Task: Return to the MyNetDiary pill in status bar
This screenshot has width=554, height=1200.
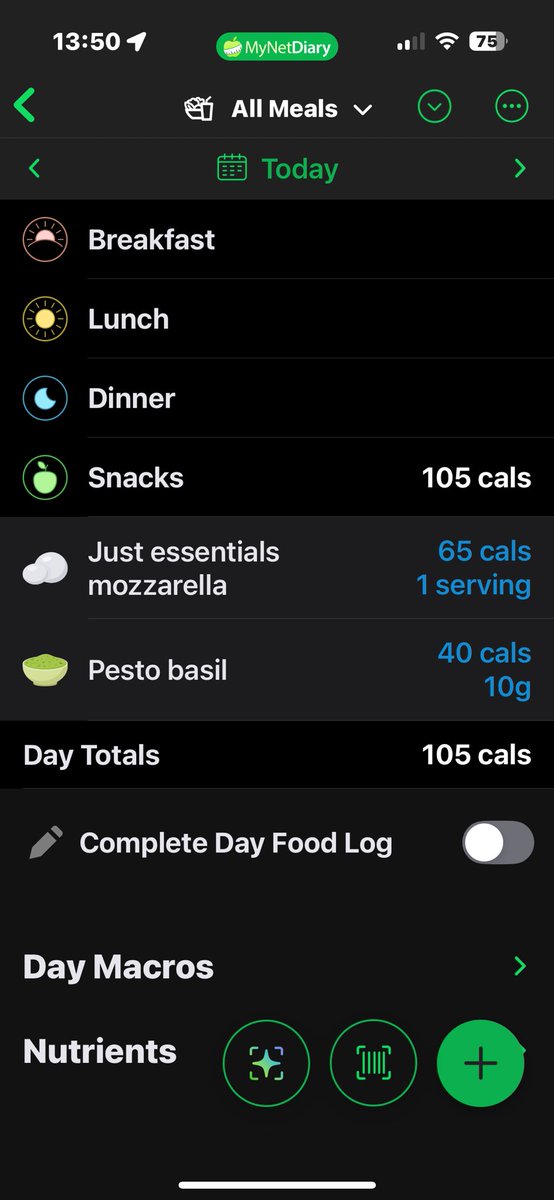Action: click(277, 46)
